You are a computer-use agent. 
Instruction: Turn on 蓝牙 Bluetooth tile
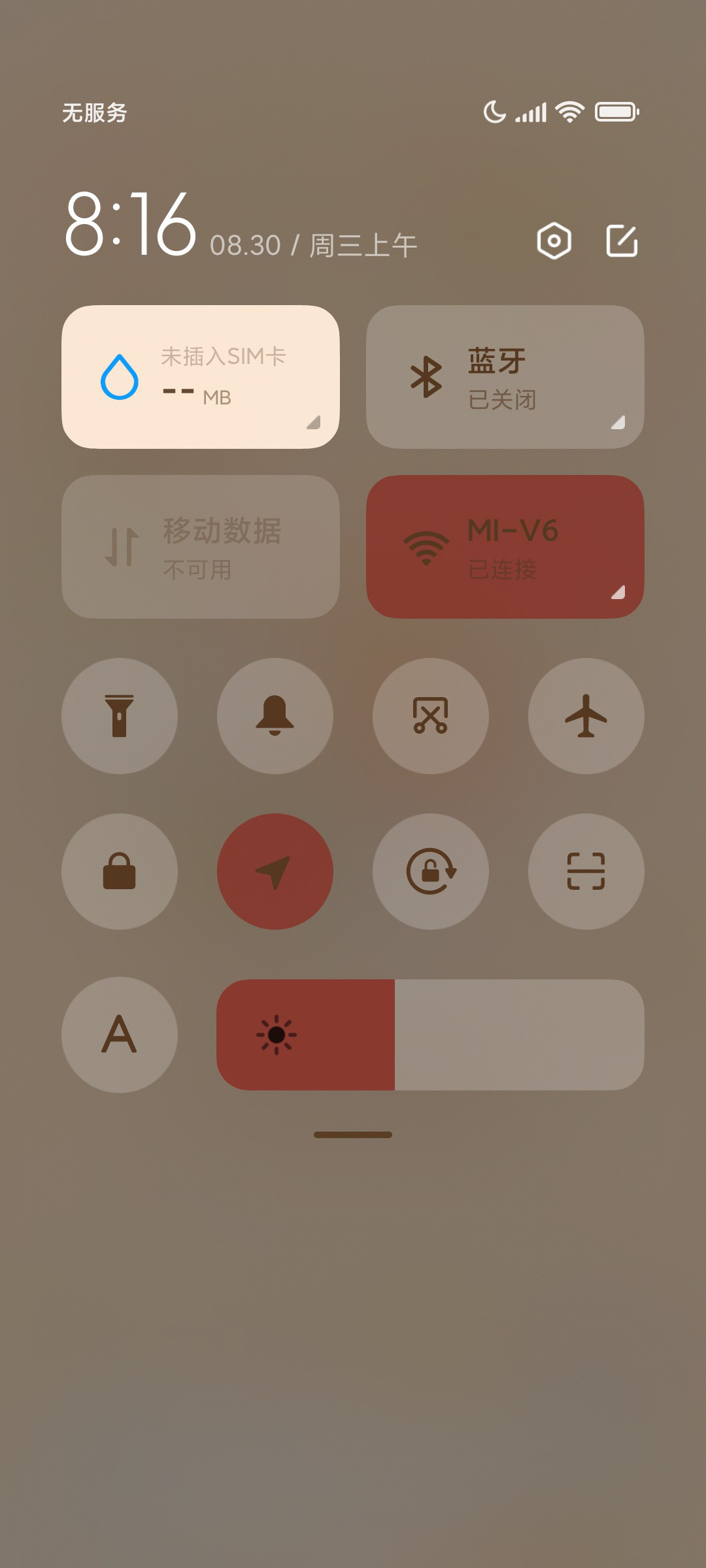505,377
